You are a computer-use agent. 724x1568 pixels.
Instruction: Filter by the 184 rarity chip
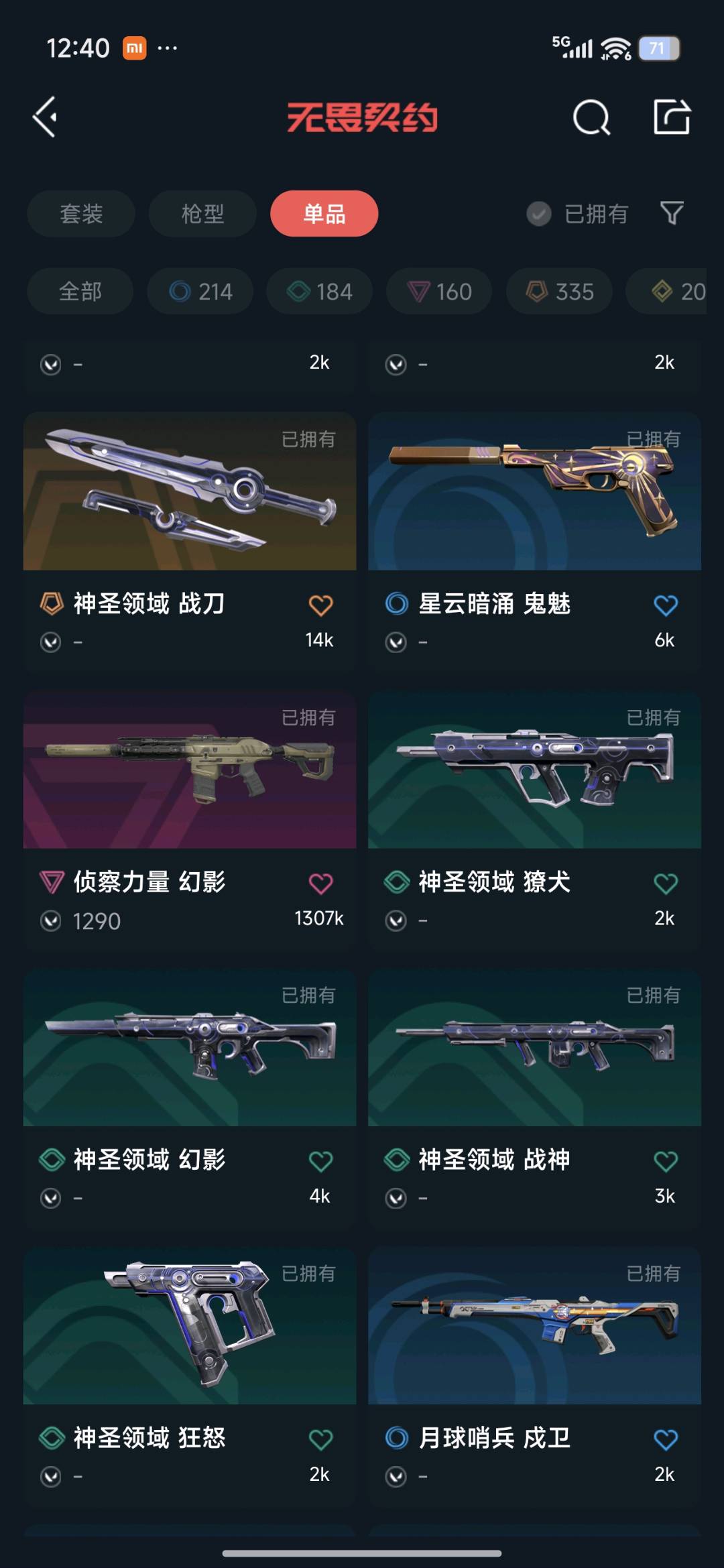[320, 292]
